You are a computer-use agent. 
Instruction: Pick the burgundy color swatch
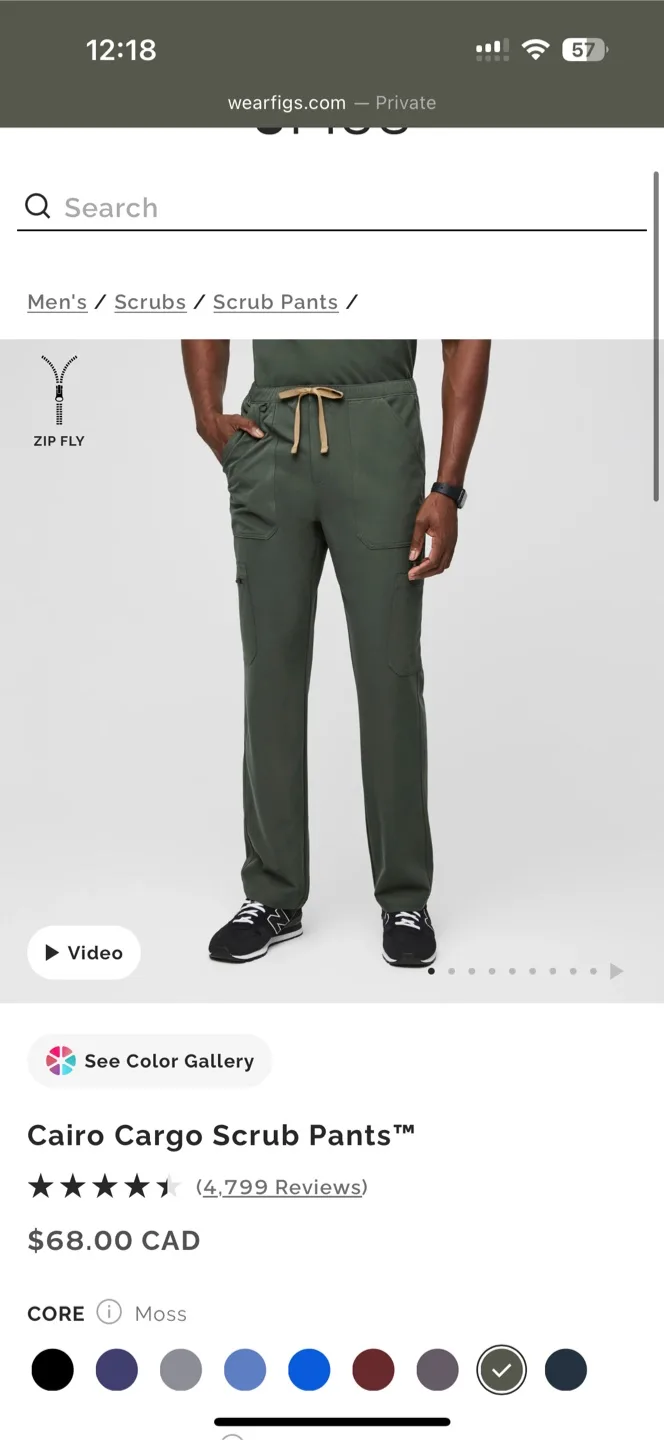(x=373, y=1370)
